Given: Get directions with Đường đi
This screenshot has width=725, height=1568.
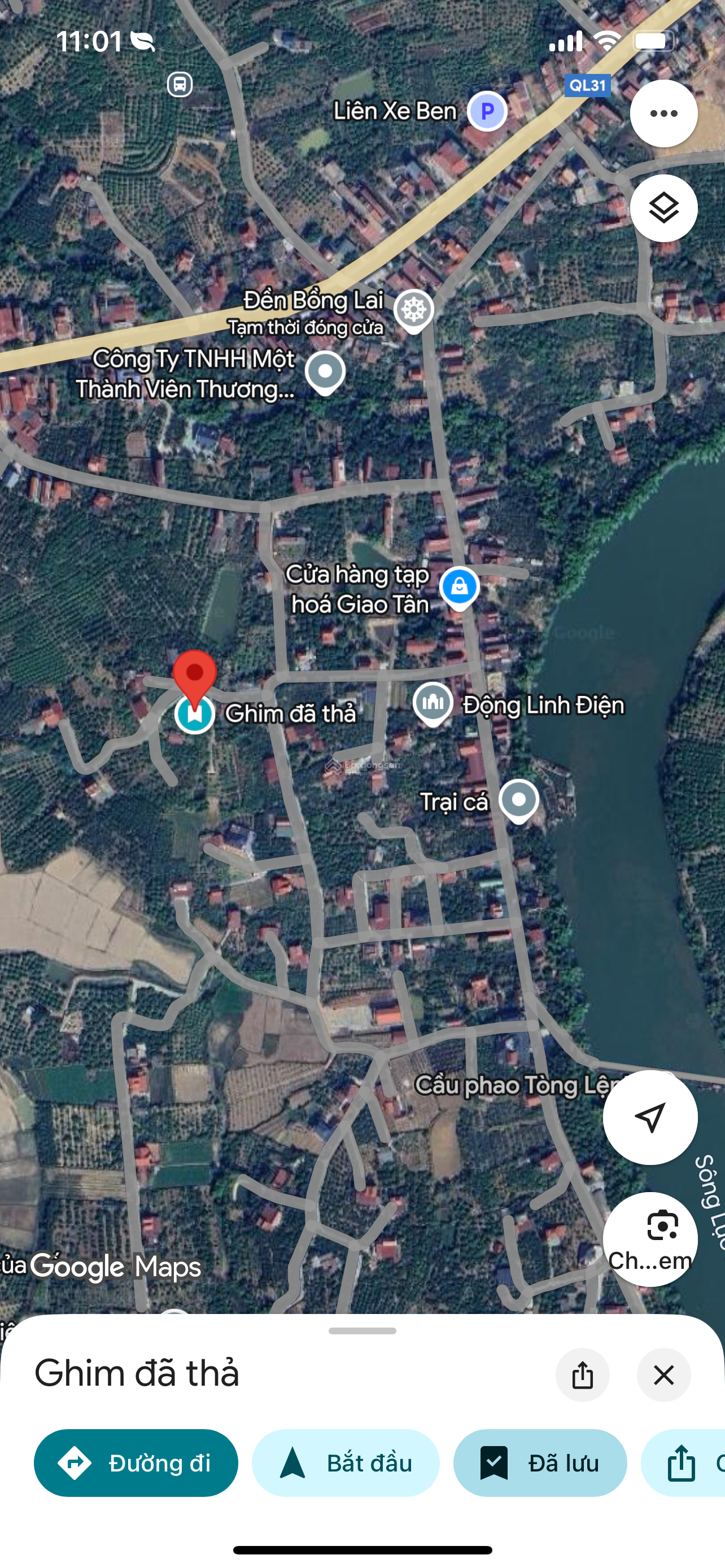Looking at the screenshot, I should [136, 1462].
